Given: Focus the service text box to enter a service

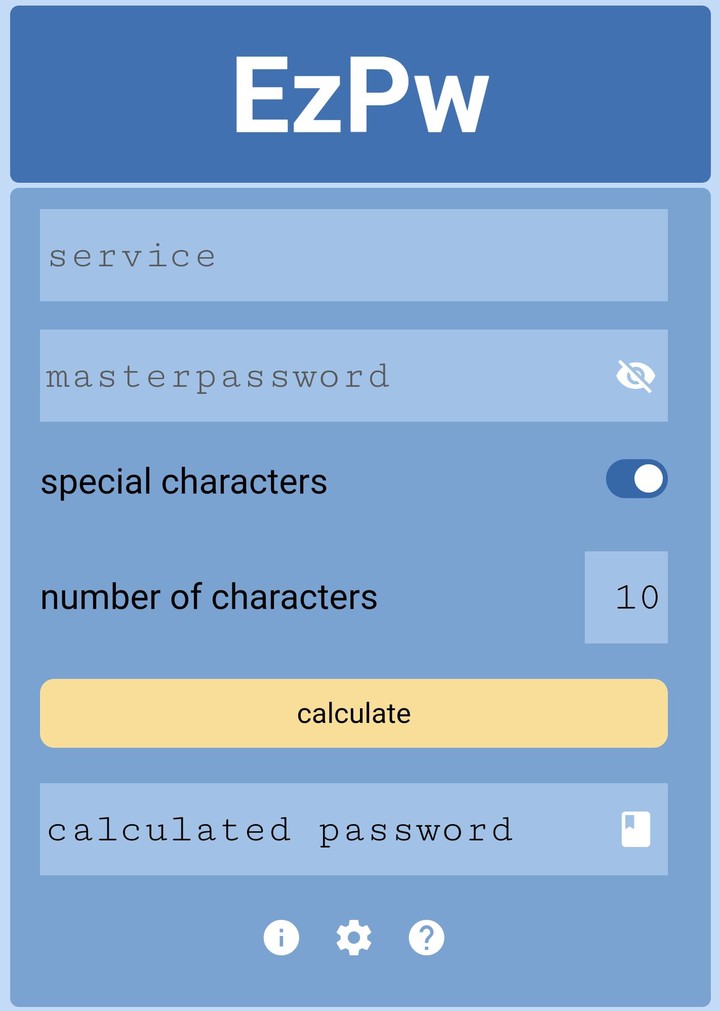Looking at the screenshot, I should pyautogui.click(x=300, y=255).
